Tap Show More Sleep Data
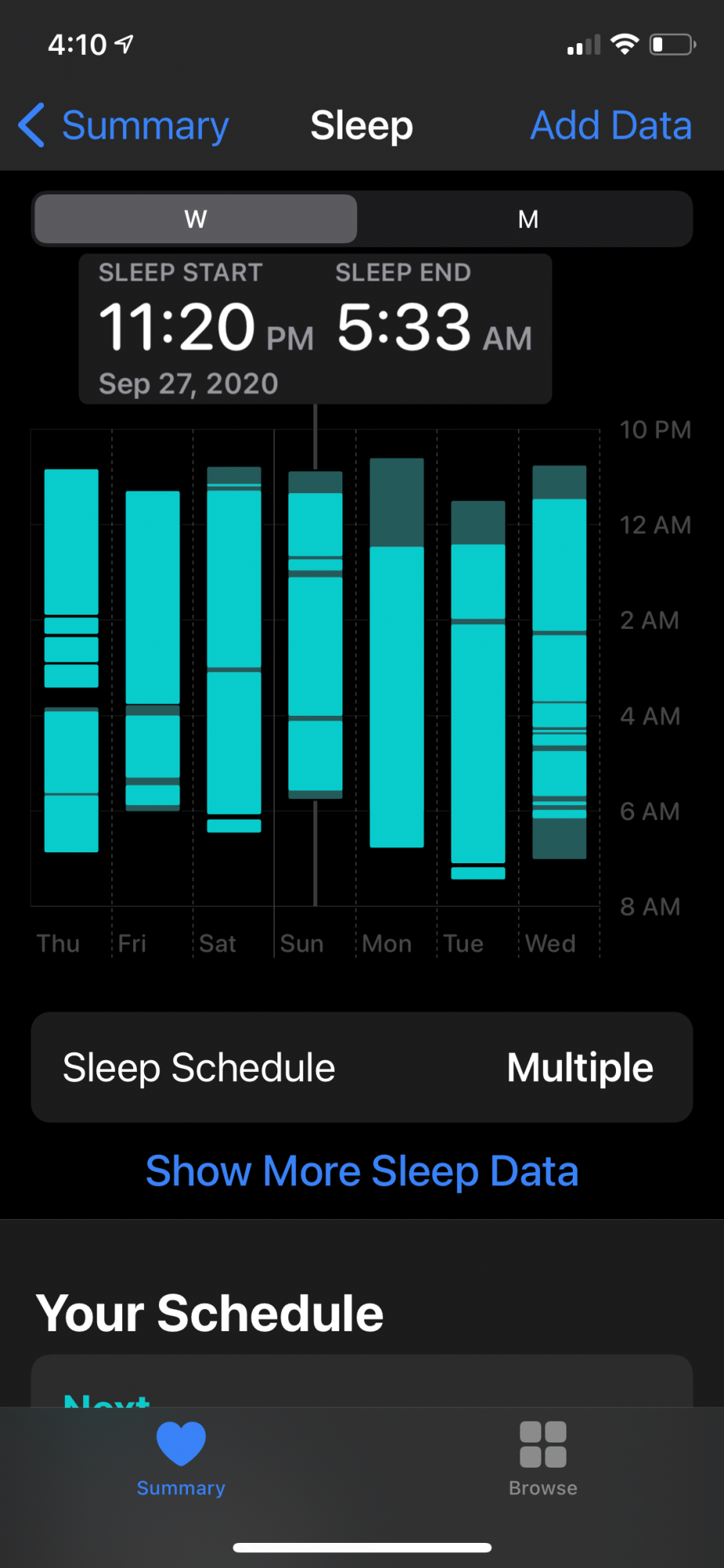The width and height of the screenshot is (724, 1568). pos(362,1171)
